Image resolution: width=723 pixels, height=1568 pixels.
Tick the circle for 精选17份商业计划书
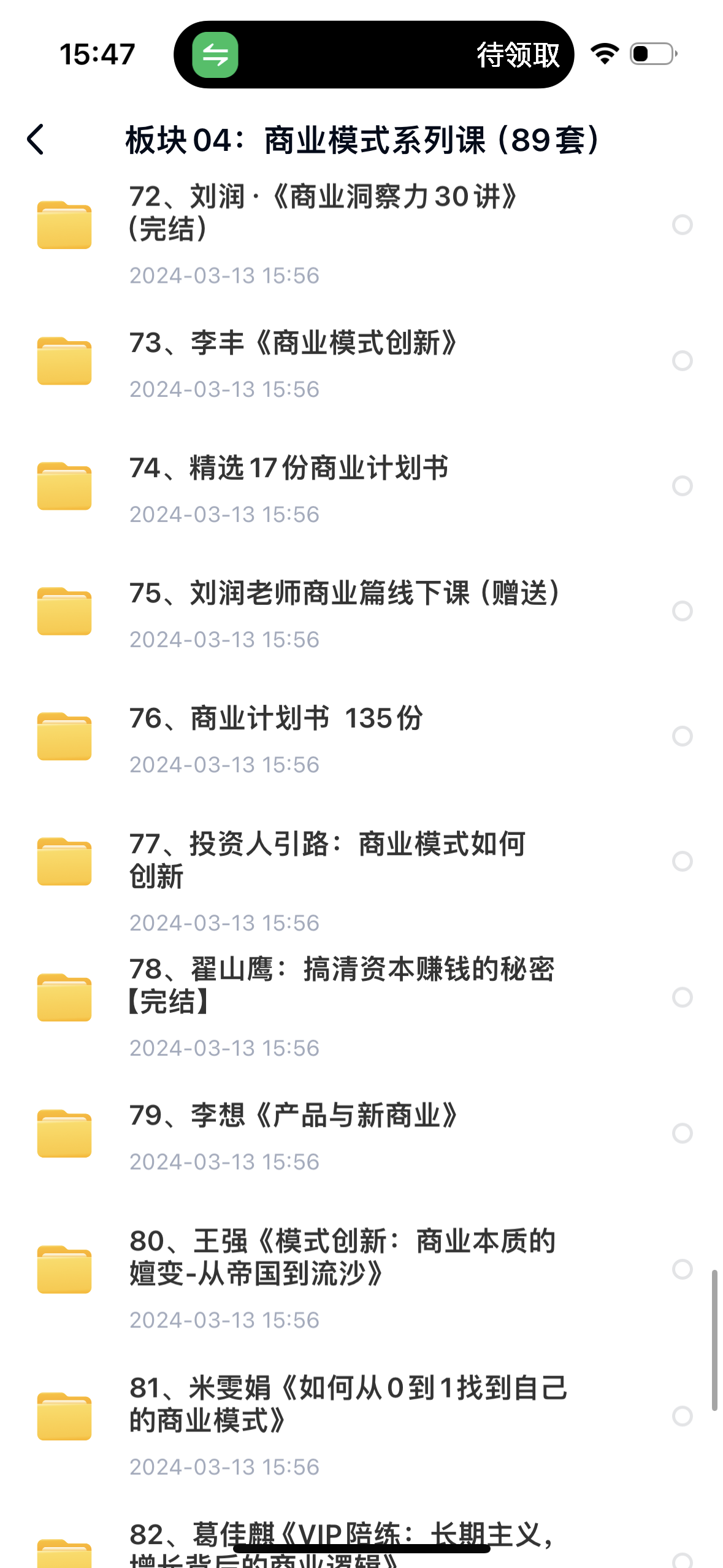coord(682,486)
